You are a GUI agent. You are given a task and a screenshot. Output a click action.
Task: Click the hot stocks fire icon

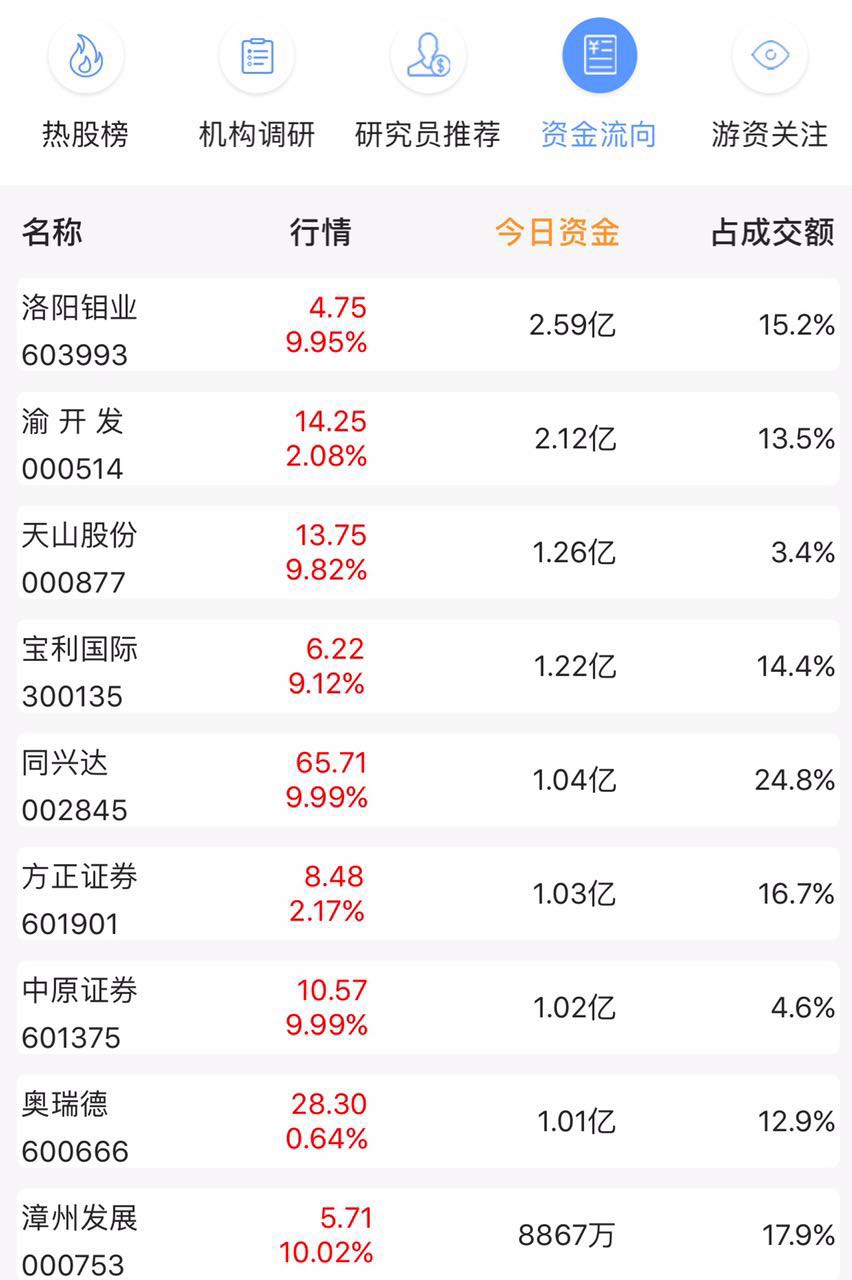coord(85,57)
